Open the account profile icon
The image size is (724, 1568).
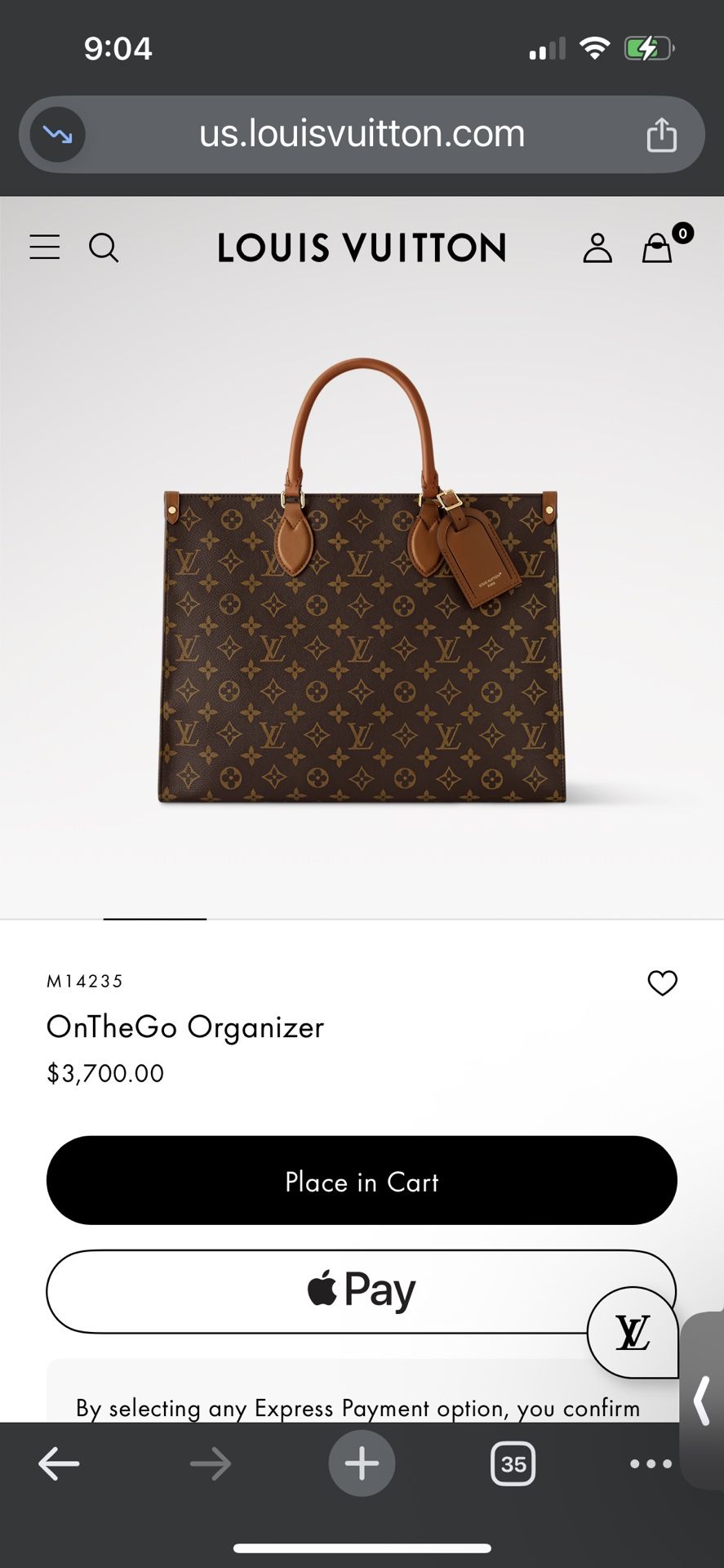pyautogui.click(x=597, y=247)
